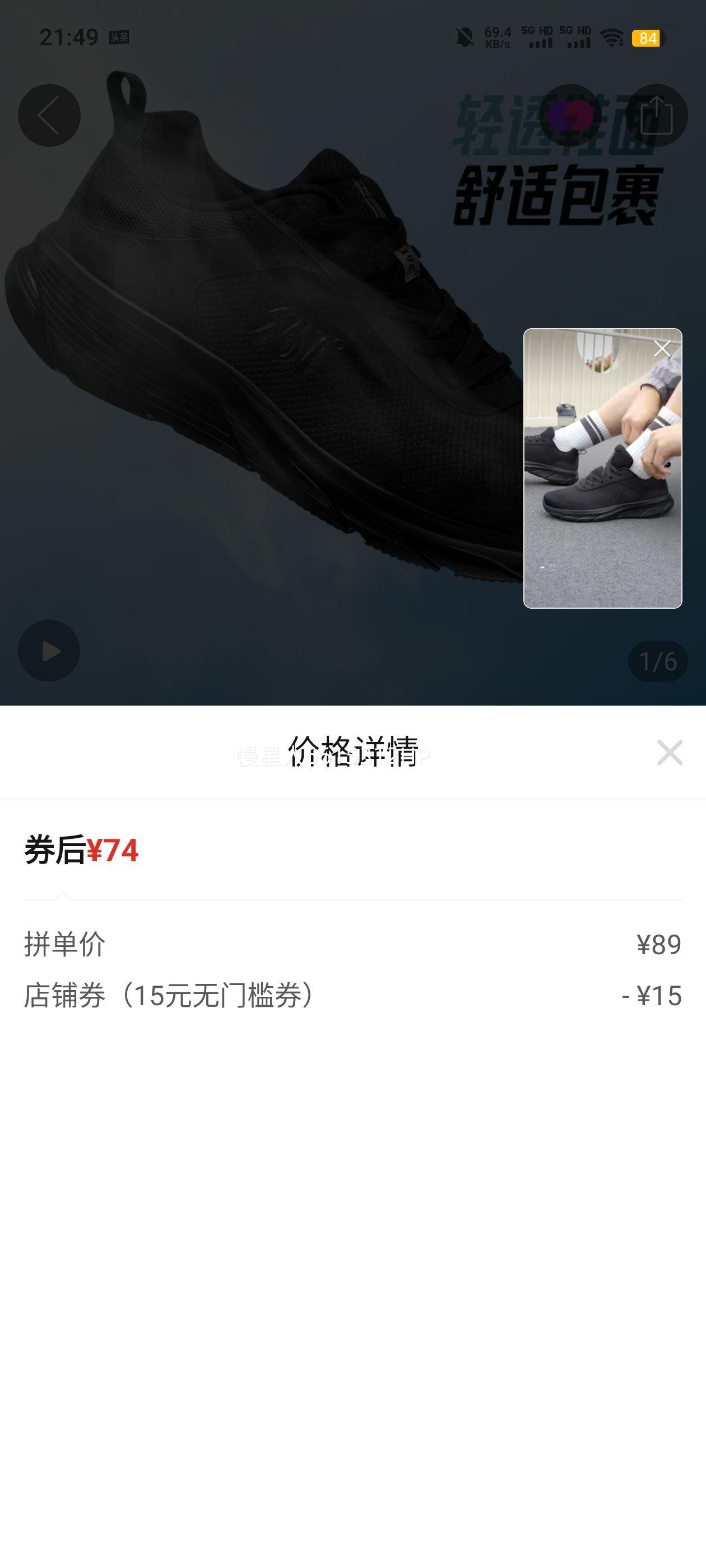Viewport: 706px width, 1568px height.
Task: Tap the 5G HD signal indicator
Action: click(x=536, y=38)
